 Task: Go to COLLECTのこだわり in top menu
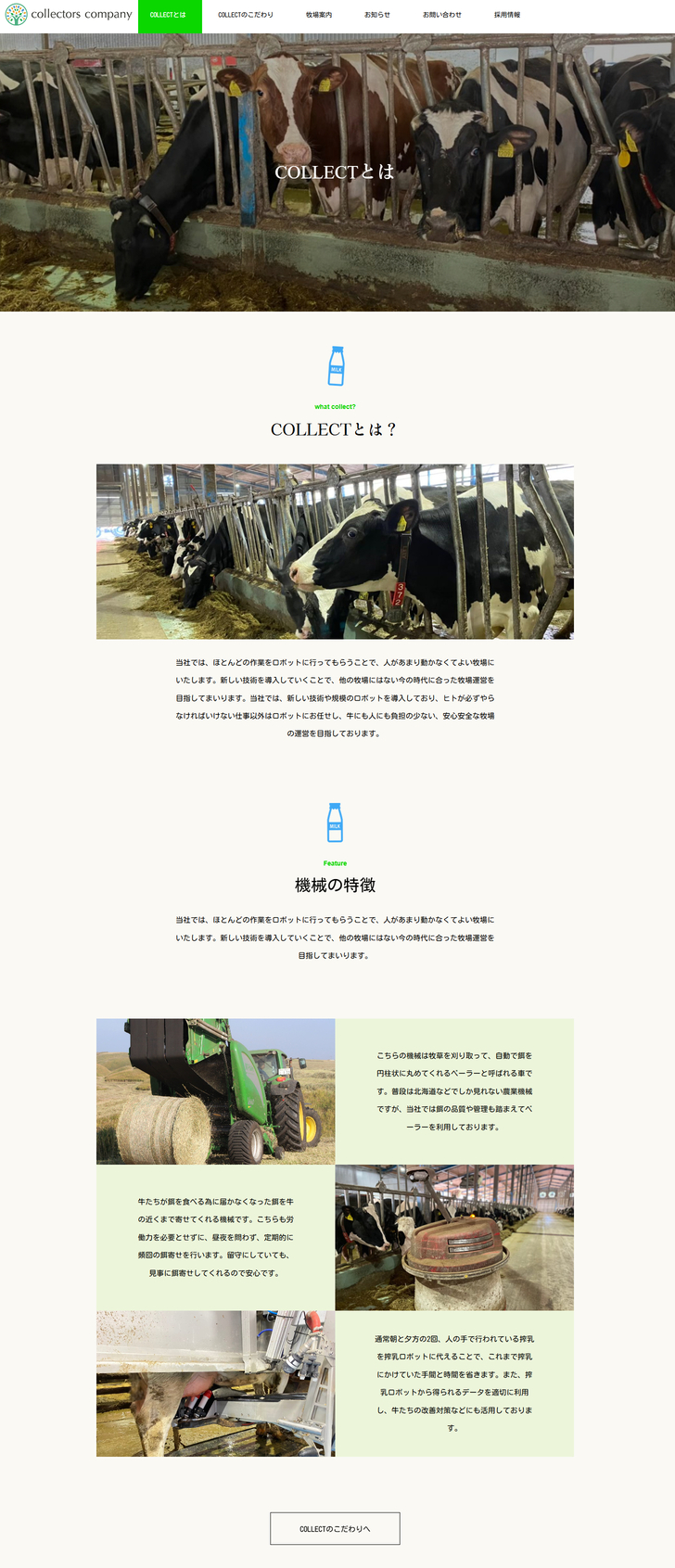[246, 15]
